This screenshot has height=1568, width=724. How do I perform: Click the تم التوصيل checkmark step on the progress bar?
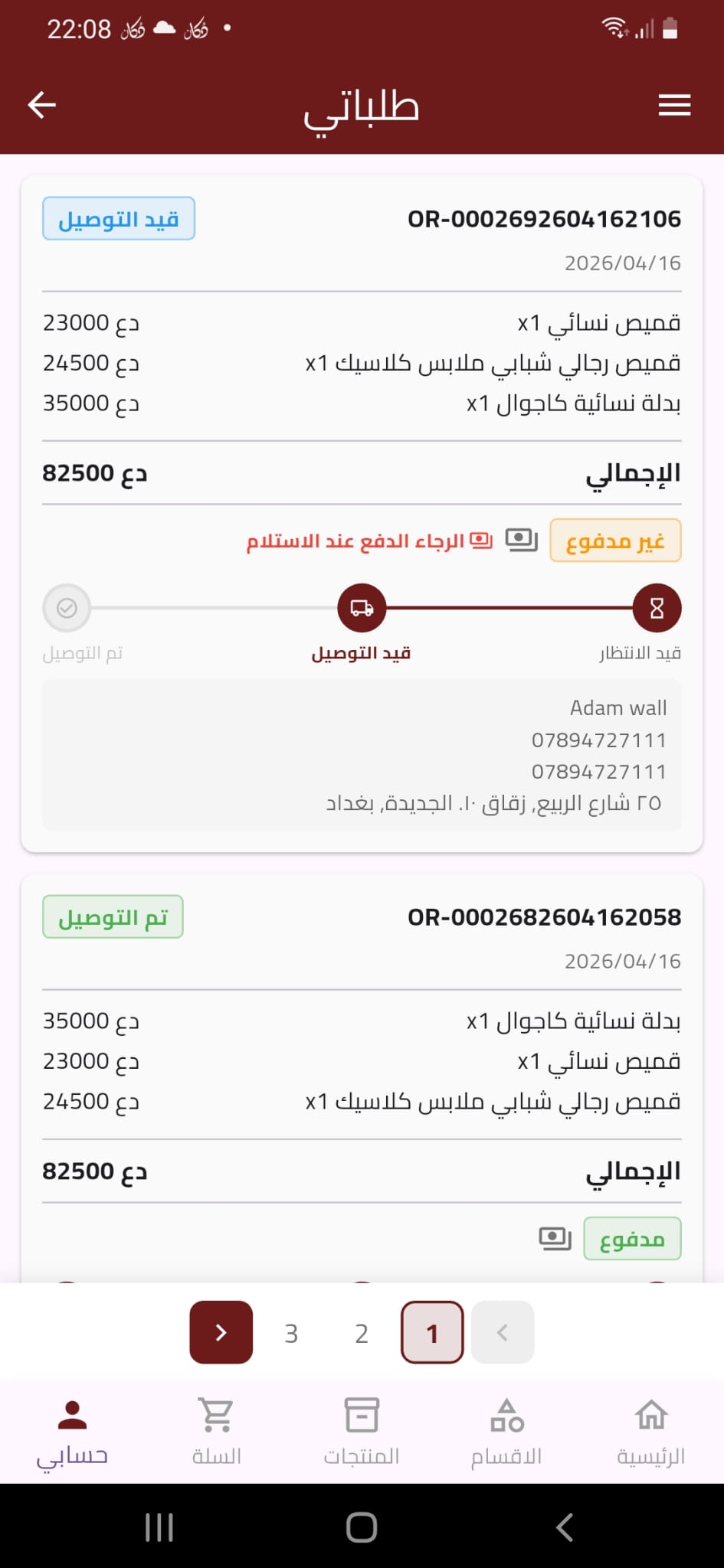67,607
